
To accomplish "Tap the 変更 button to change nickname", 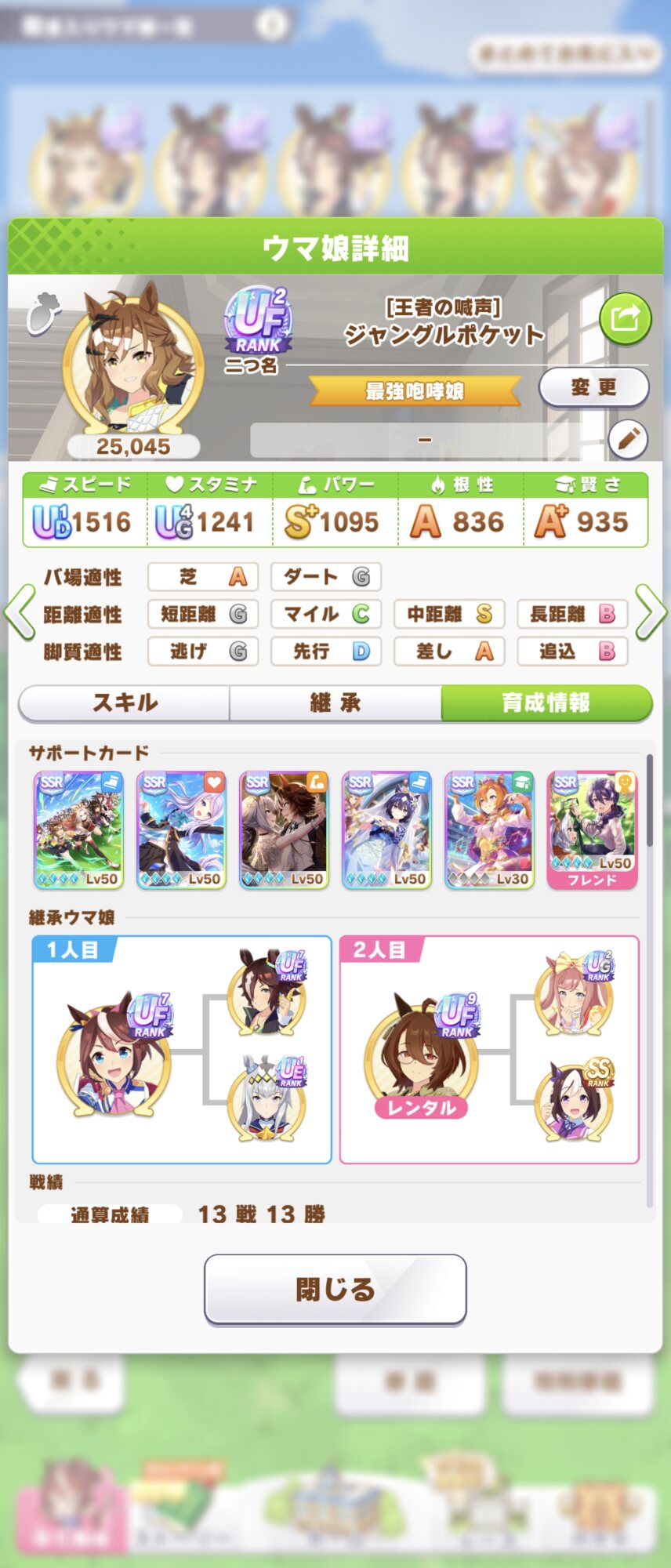I will click(593, 387).
